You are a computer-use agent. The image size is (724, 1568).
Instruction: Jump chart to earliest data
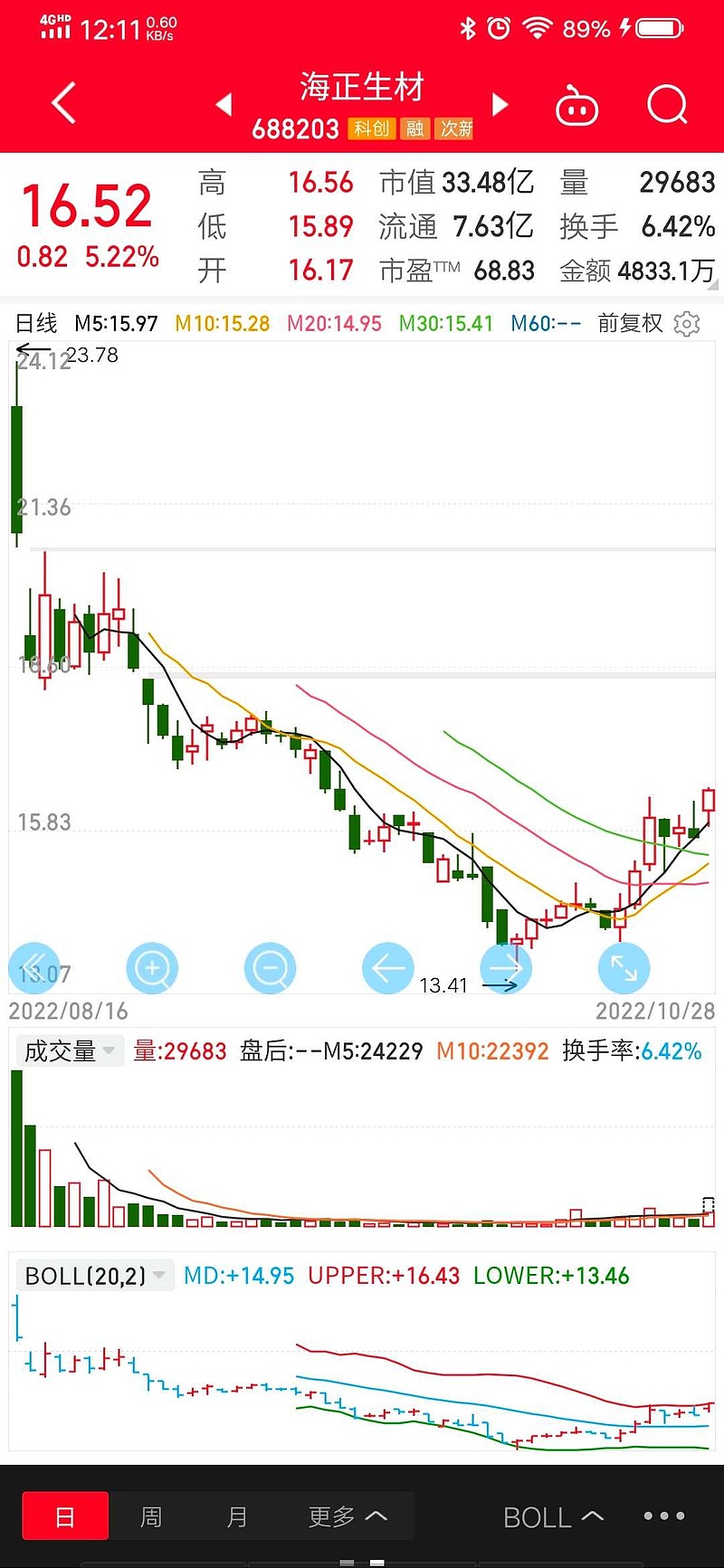34,968
